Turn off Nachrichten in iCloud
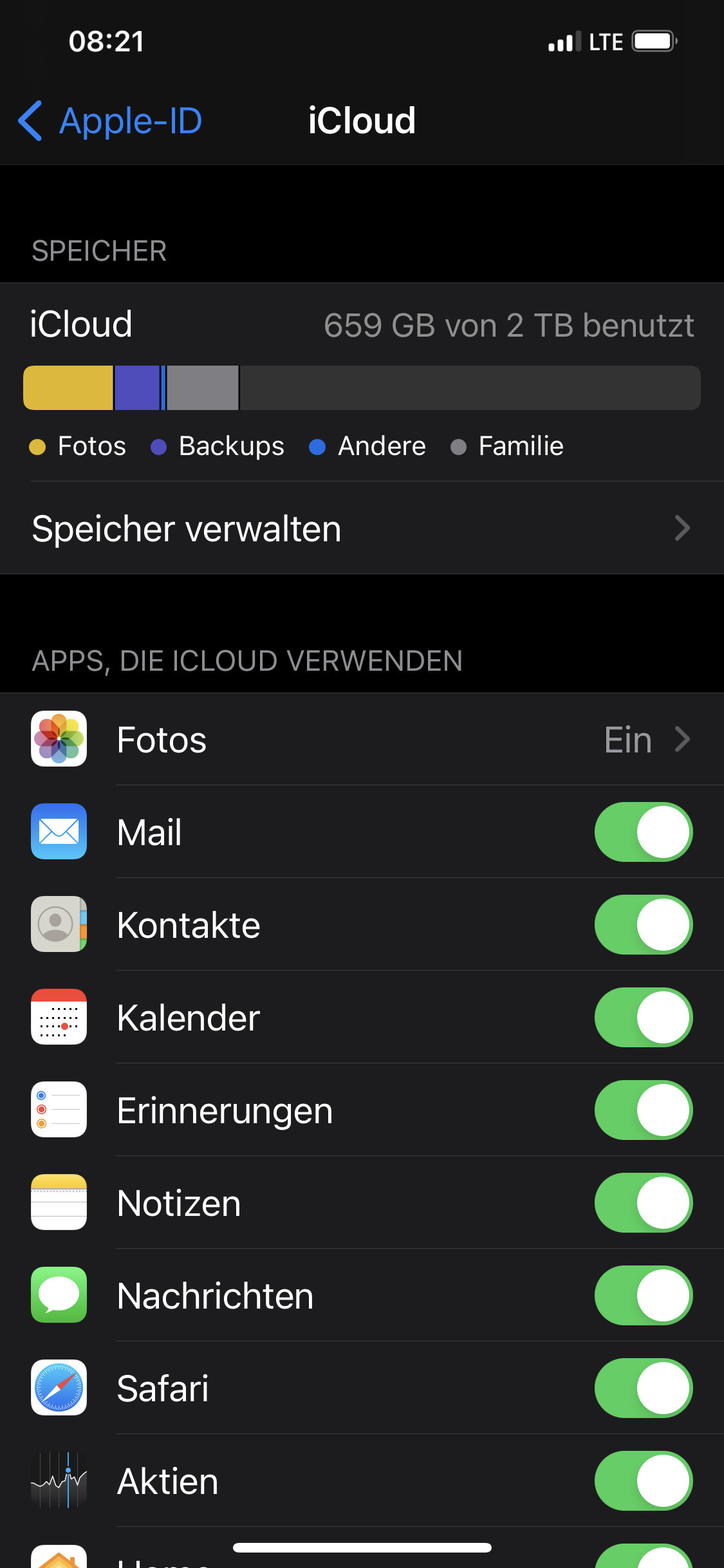 coord(643,1295)
